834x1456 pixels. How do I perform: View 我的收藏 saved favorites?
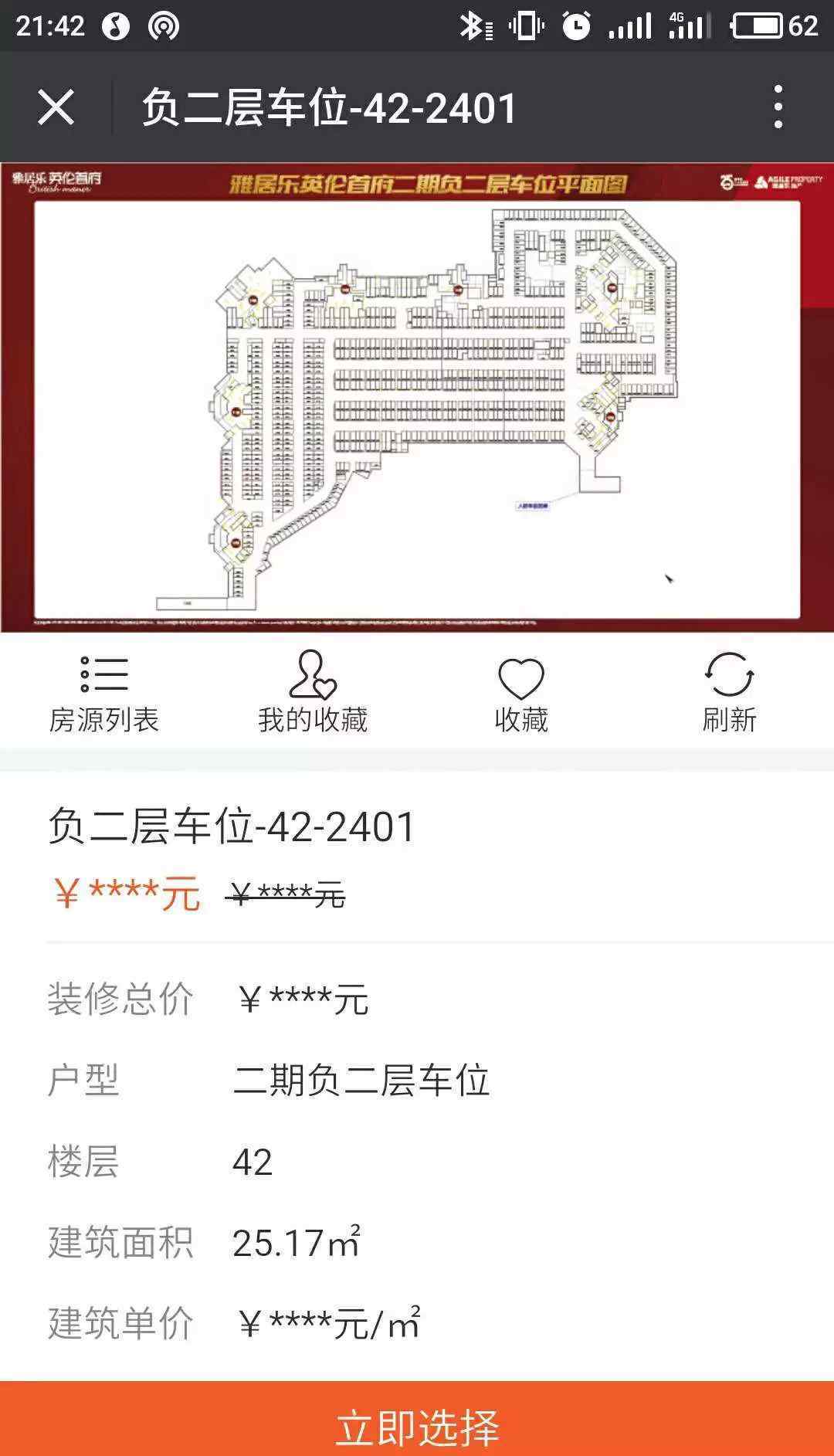click(x=312, y=693)
